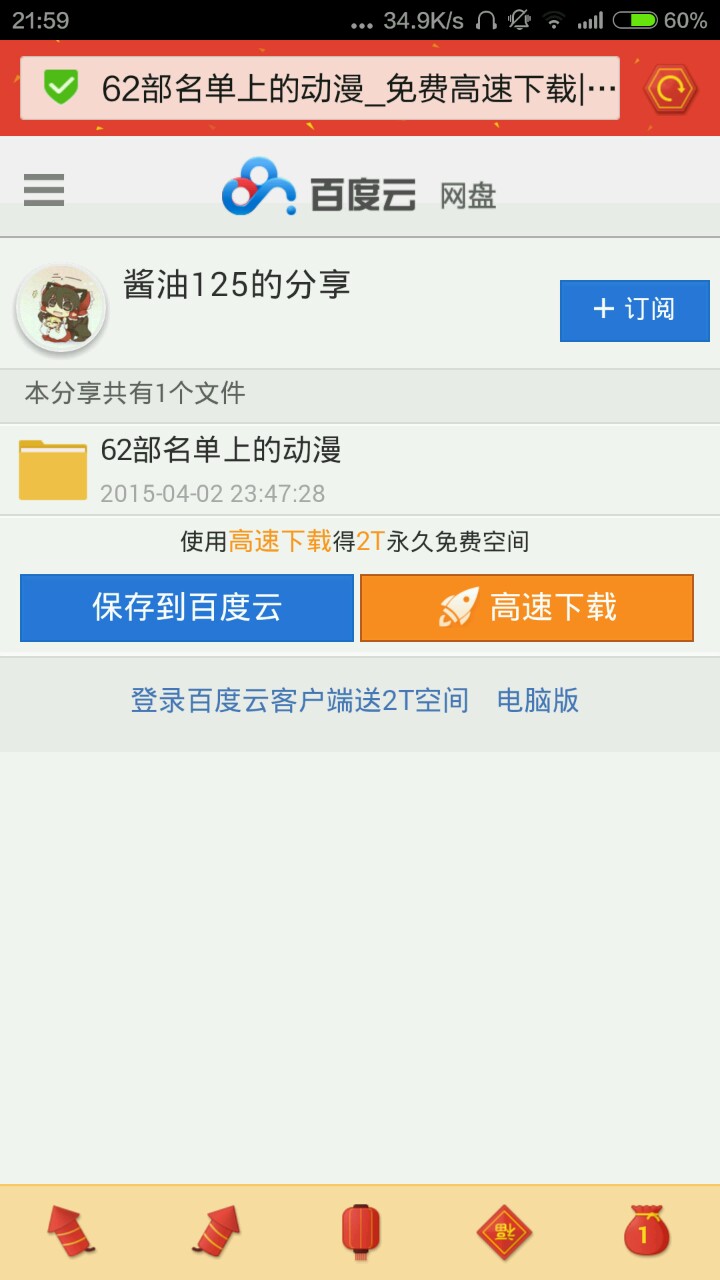The width and height of the screenshot is (720, 1280).
Task: Tap the red lucky bag icon
Action: pos(646,1230)
